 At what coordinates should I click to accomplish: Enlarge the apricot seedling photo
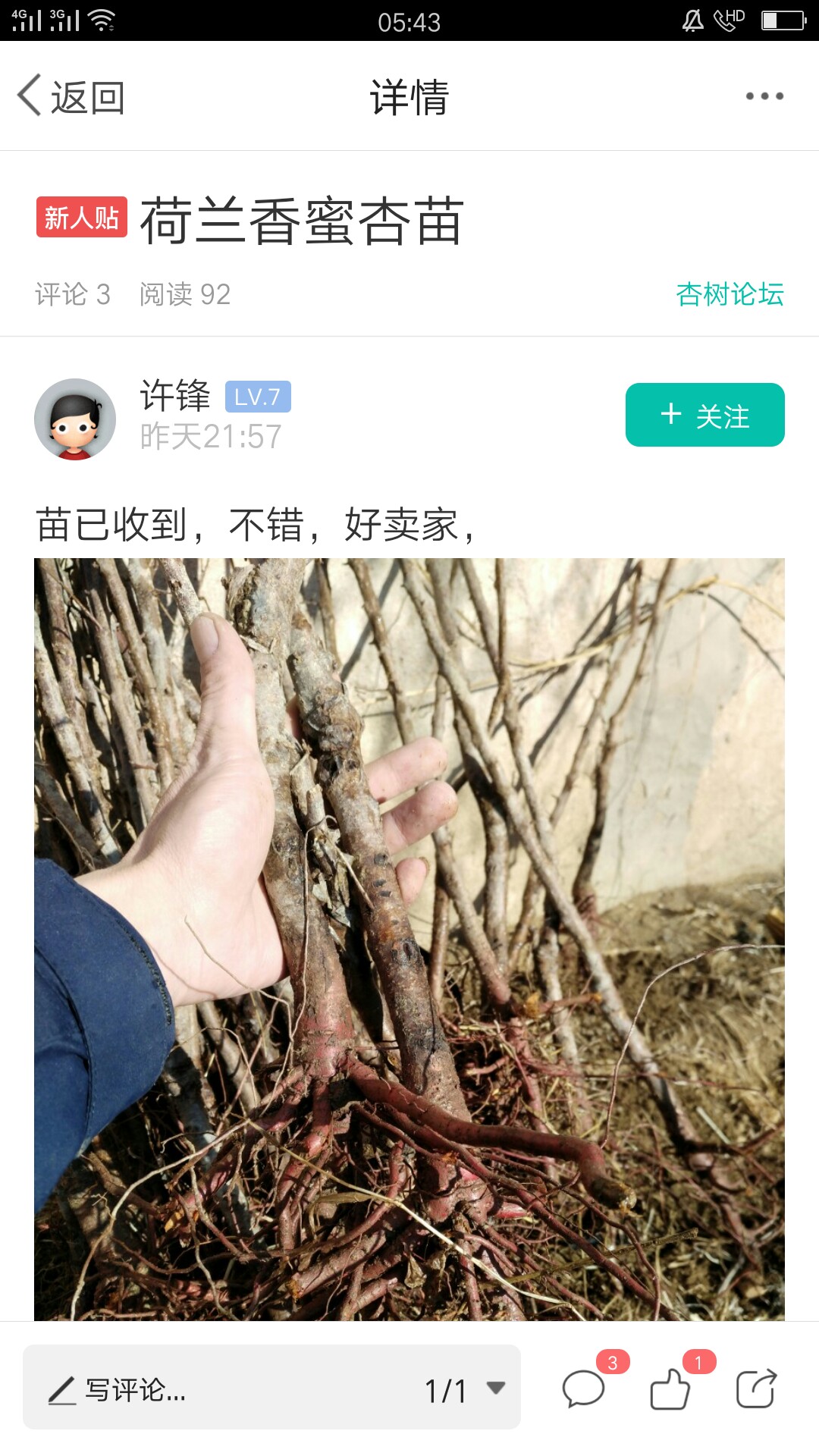pyautogui.click(x=409, y=939)
